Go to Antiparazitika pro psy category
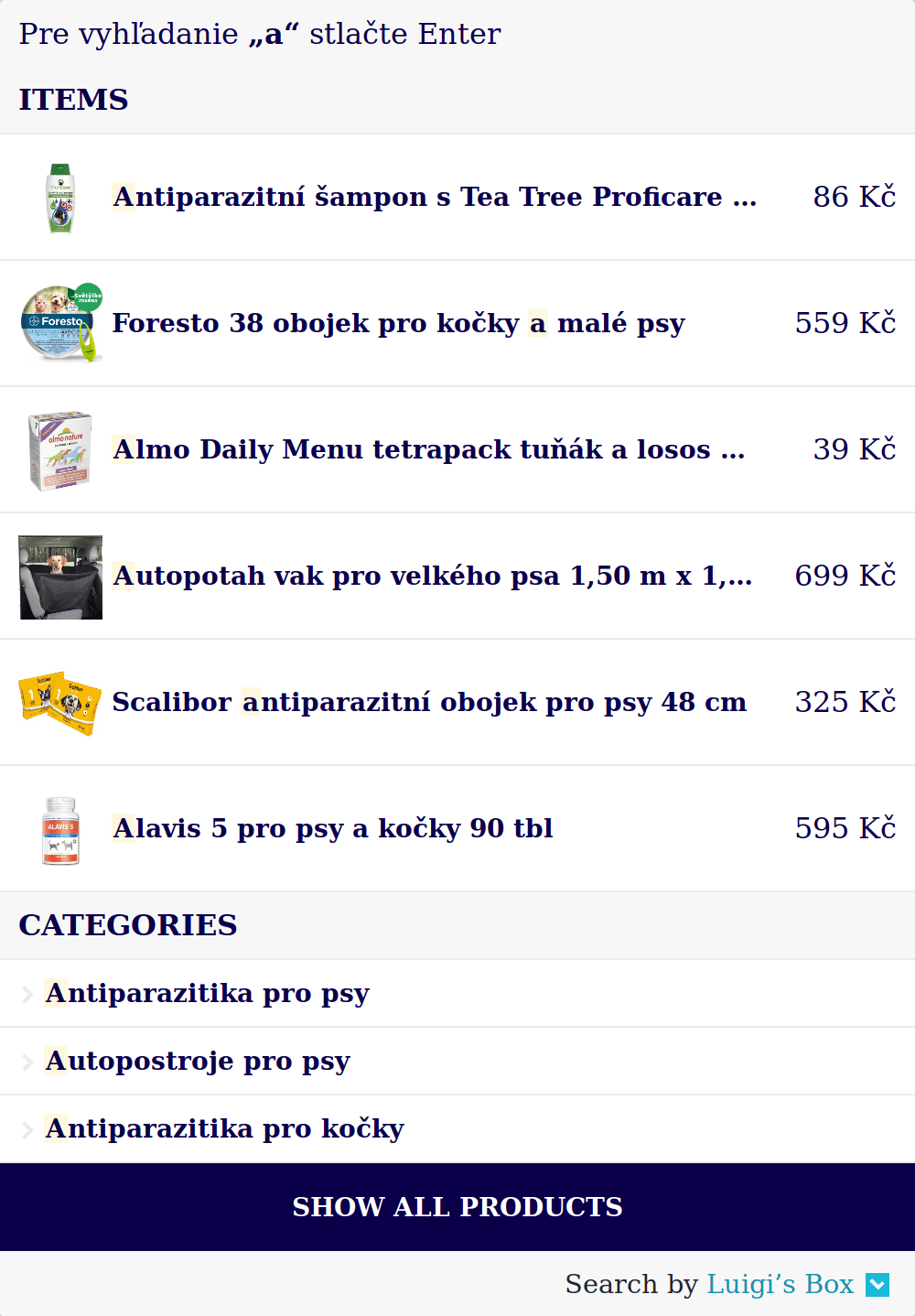Image resolution: width=915 pixels, height=1316 pixels. (208, 993)
